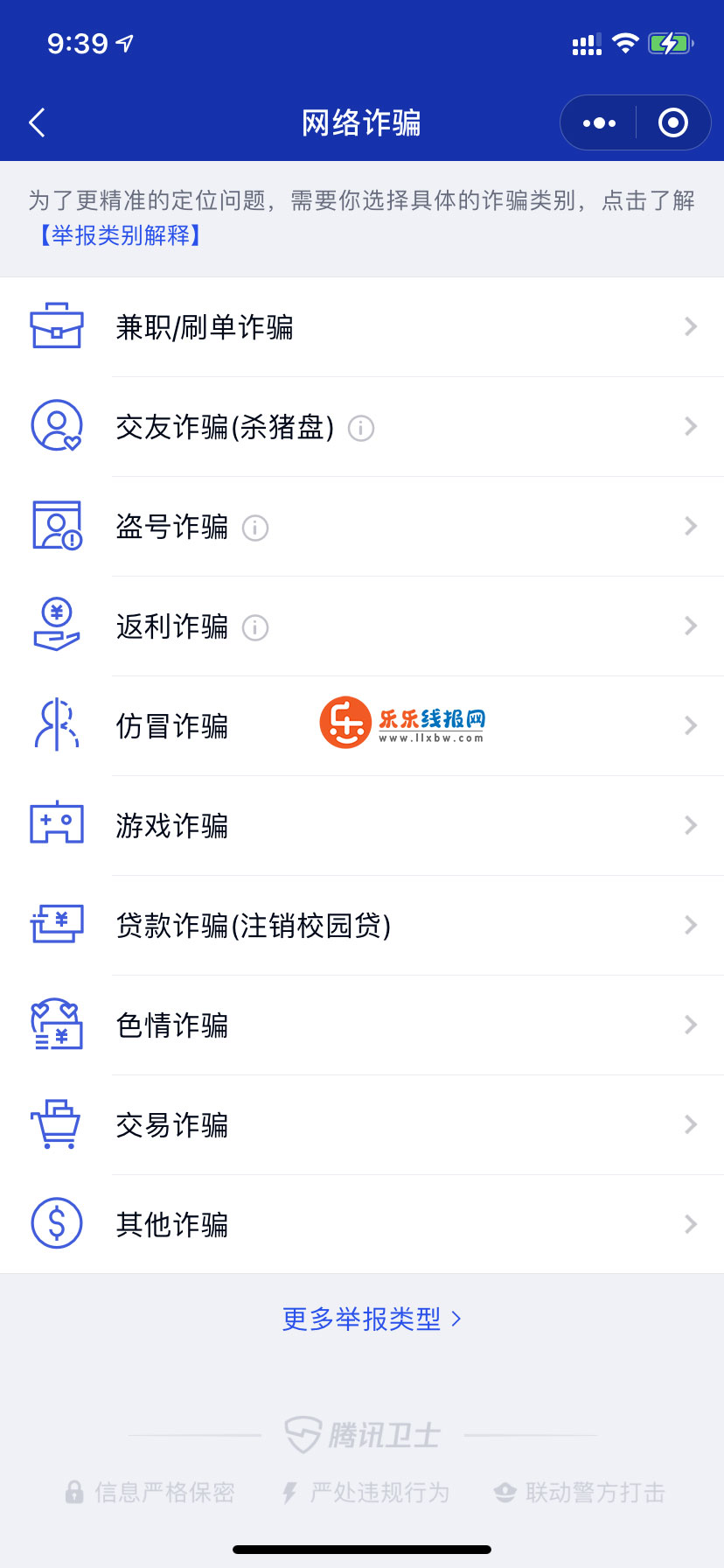Close the mini program with the circle button
The image size is (724, 1568).
coord(672,123)
